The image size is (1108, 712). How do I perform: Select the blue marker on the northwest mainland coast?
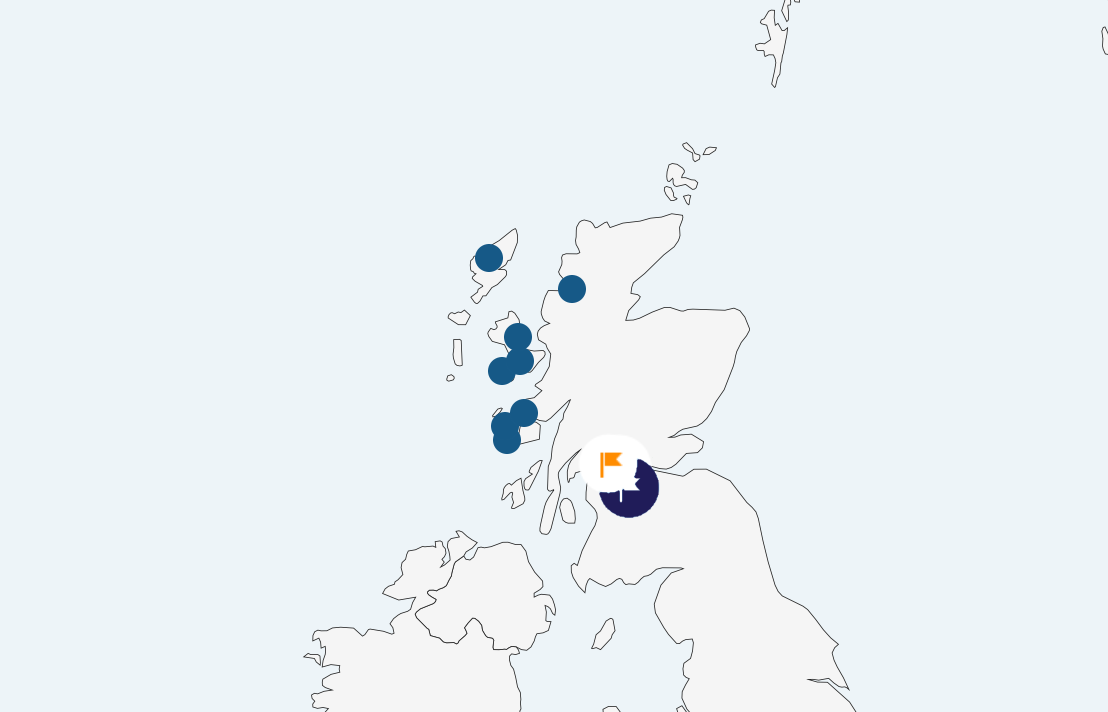572,289
